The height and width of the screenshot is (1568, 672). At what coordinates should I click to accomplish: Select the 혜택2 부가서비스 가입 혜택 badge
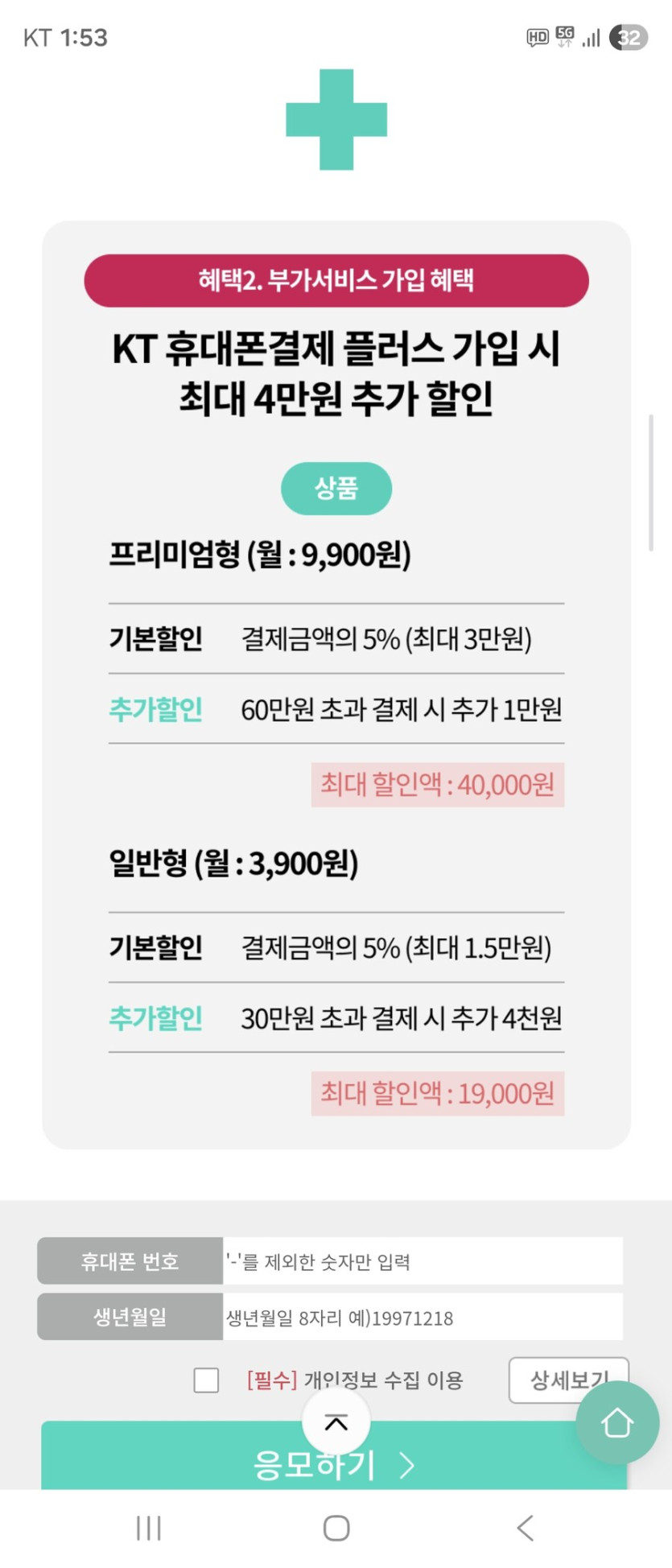336,280
